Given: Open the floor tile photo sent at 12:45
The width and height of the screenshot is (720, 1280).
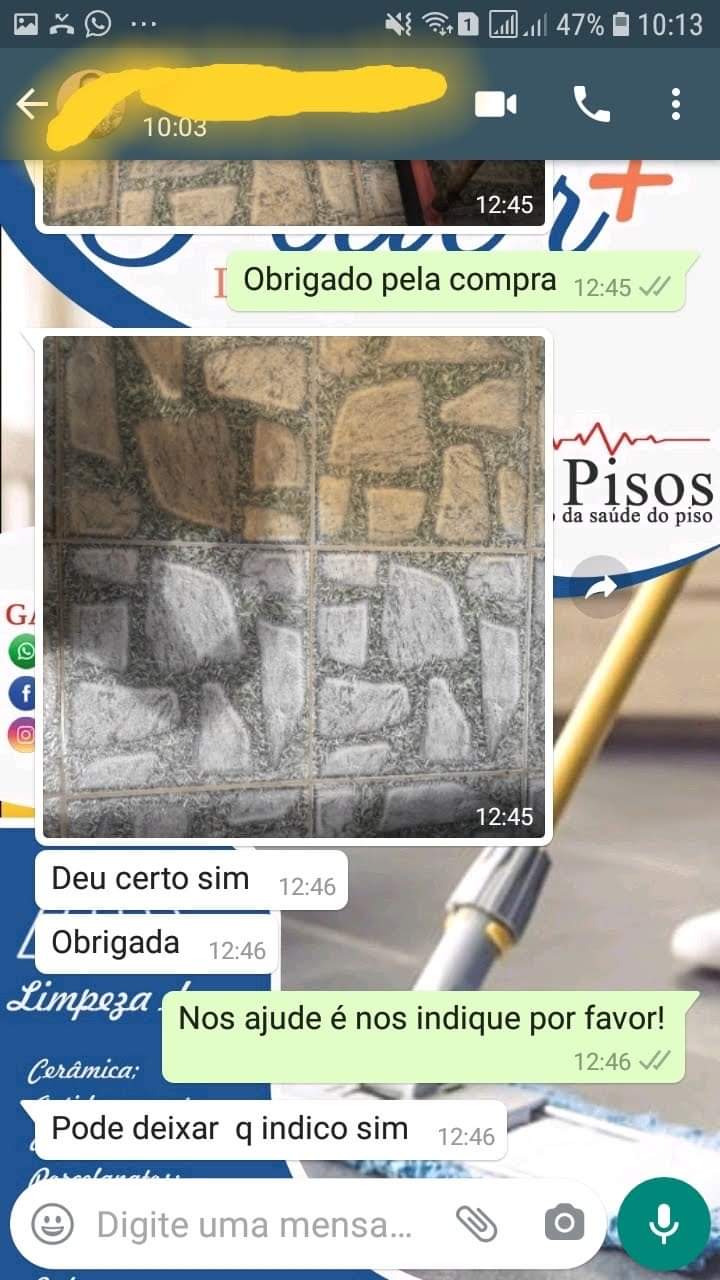Looking at the screenshot, I should coord(294,585).
